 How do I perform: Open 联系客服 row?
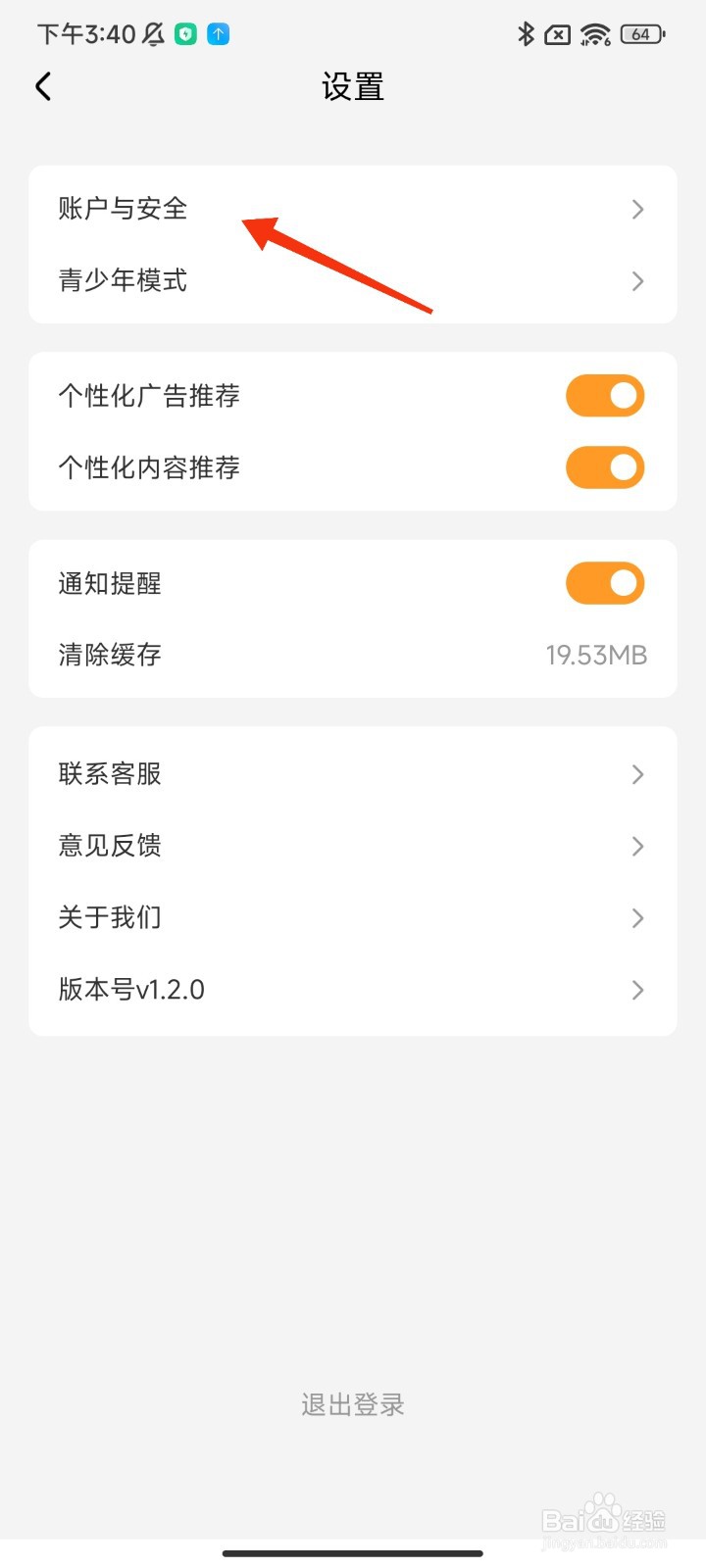[x=353, y=774]
